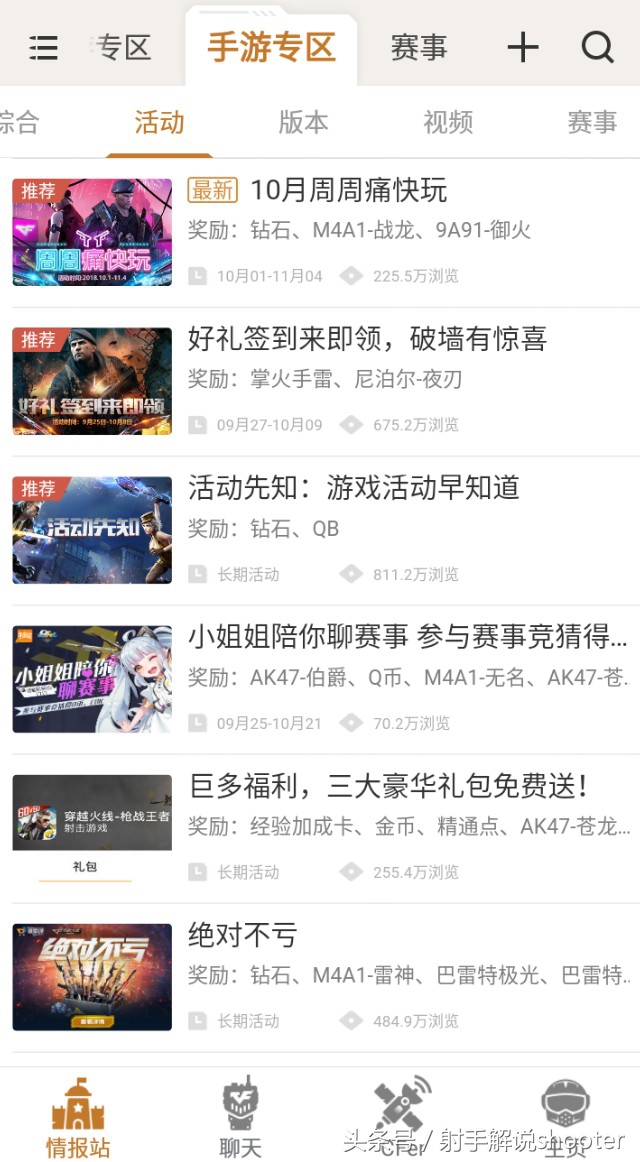Select the 手游专区 header tab
Viewport: 640px width, 1162px height.
(271, 47)
